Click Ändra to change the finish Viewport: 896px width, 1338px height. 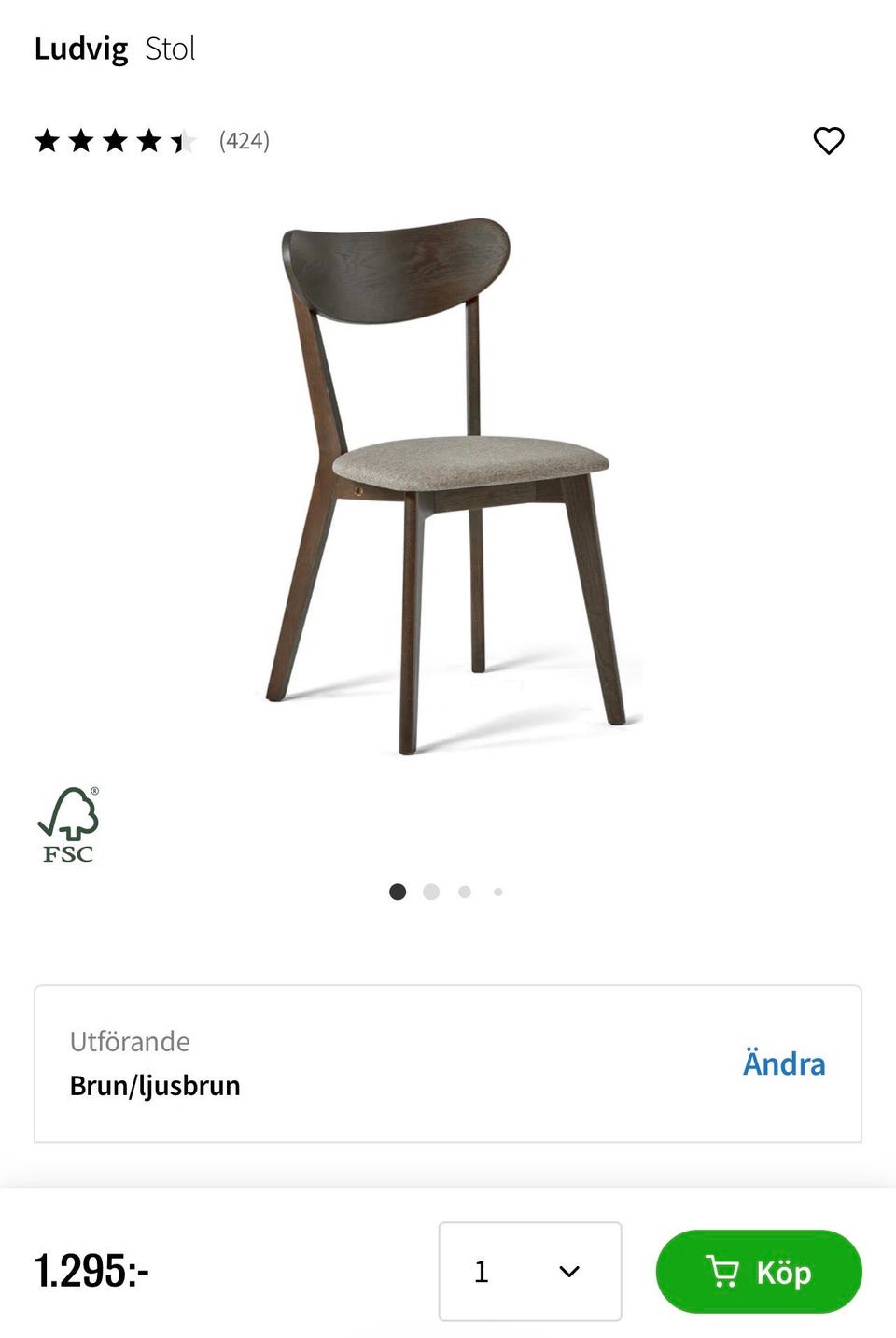[x=785, y=1063]
